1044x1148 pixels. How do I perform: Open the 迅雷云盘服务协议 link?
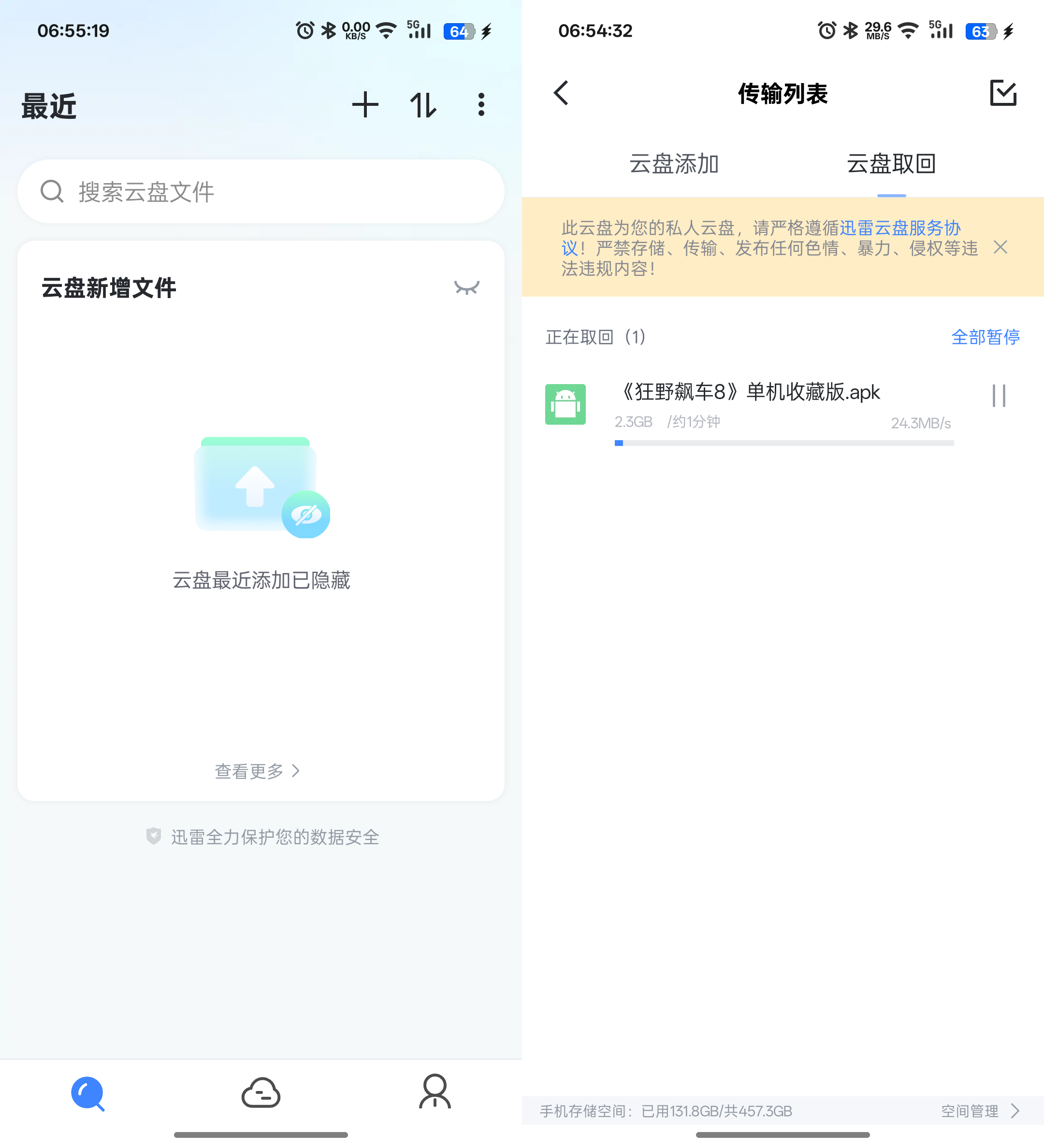tap(900, 229)
